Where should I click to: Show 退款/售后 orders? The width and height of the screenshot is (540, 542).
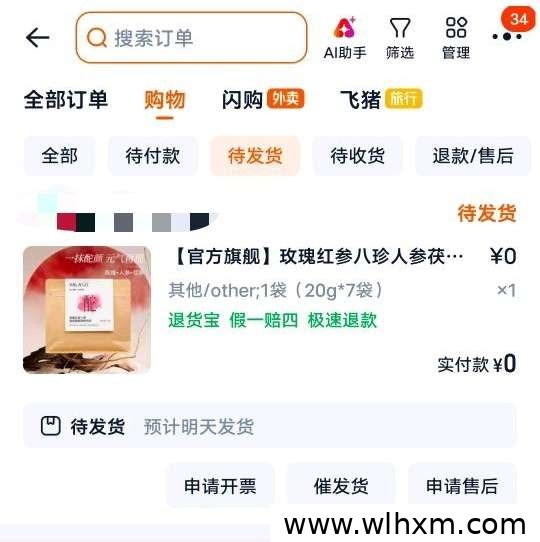point(473,156)
